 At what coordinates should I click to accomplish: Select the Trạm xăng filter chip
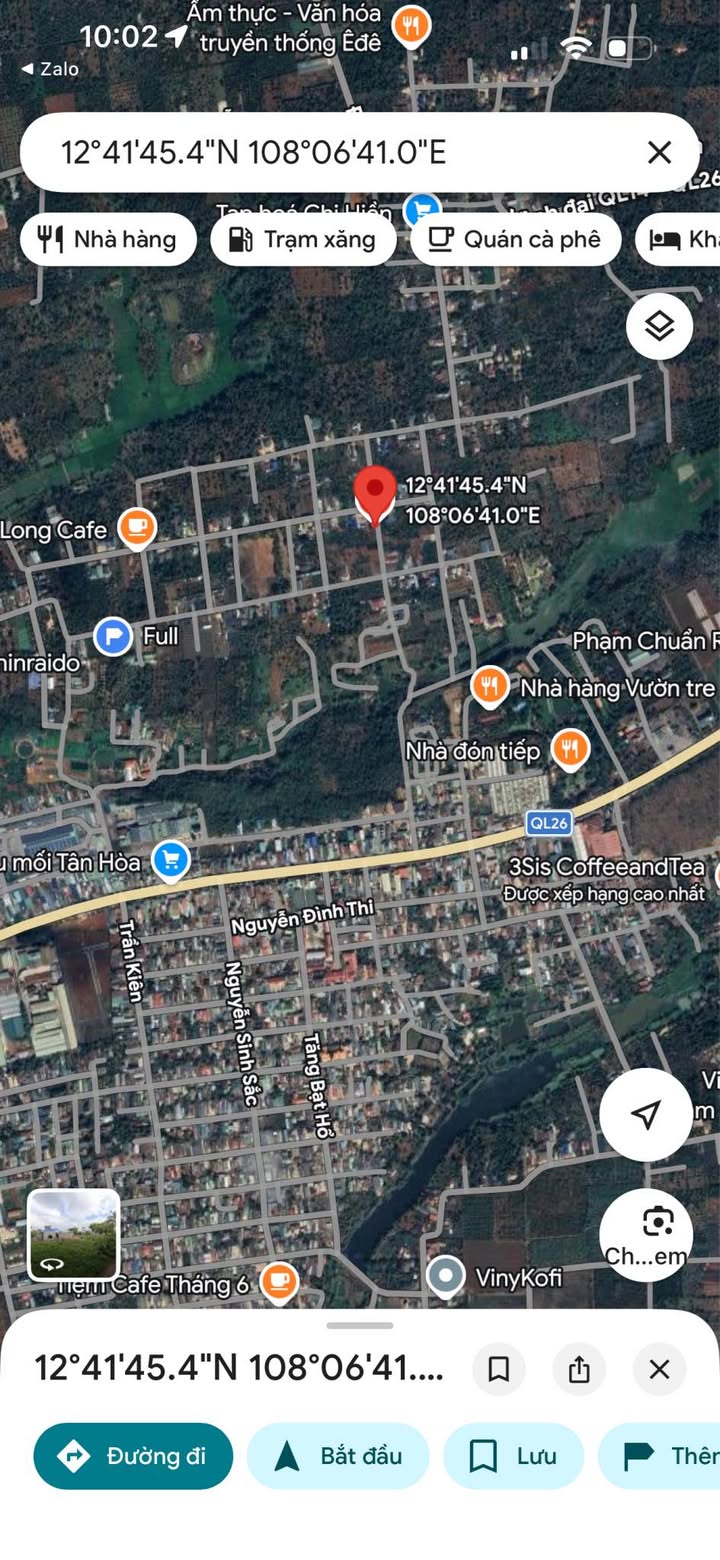point(303,240)
